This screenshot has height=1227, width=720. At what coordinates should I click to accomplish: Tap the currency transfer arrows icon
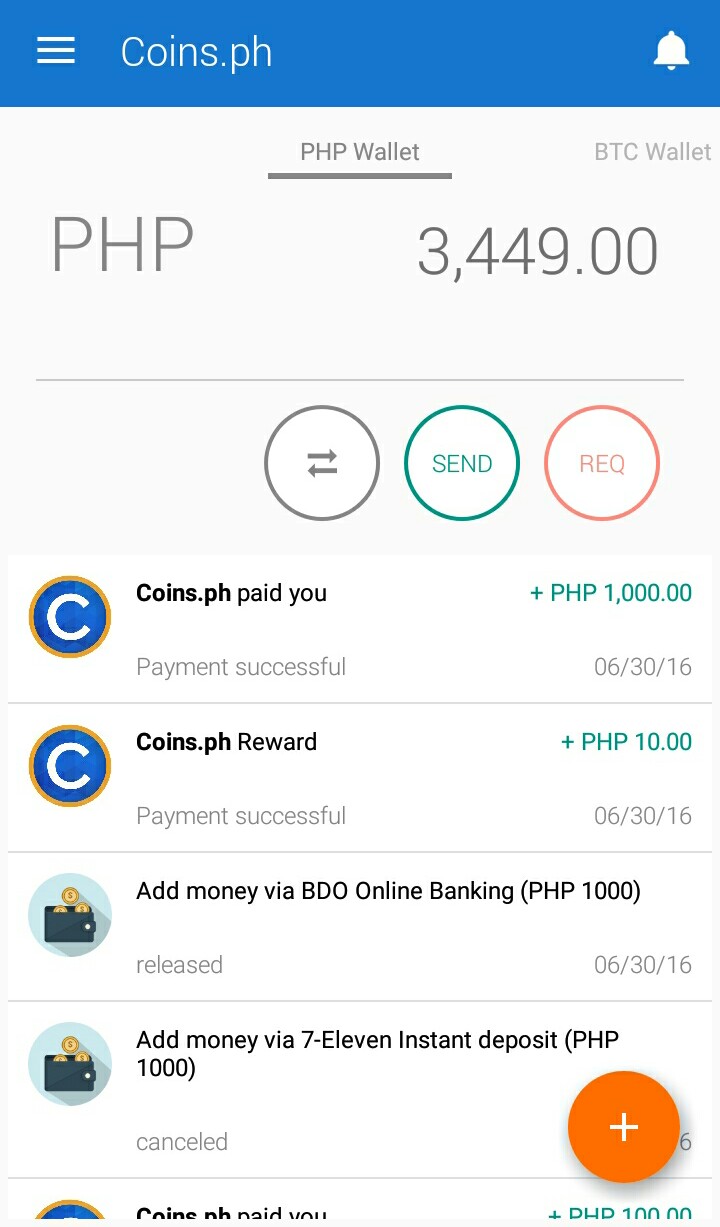[322, 463]
